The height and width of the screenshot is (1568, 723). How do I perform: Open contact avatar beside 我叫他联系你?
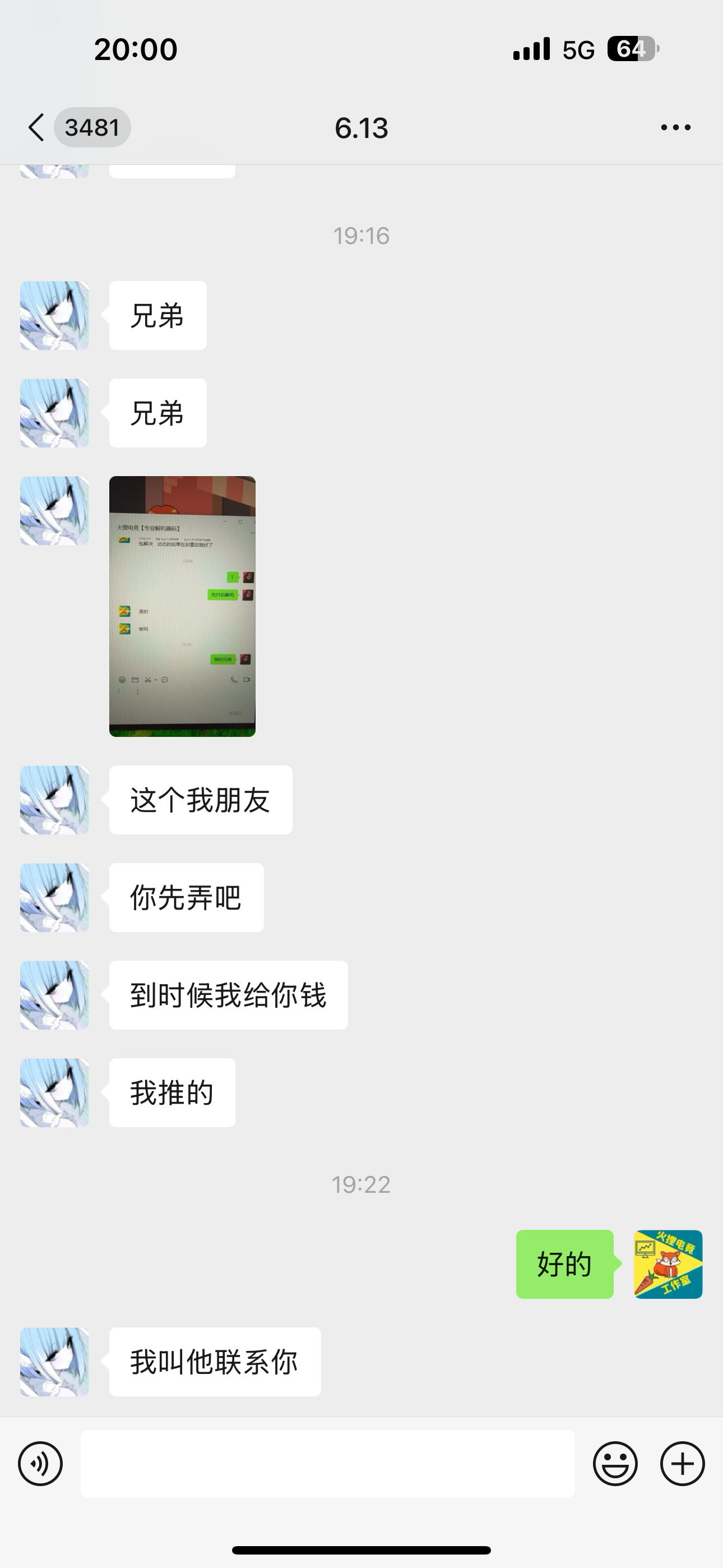click(x=55, y=1362)
